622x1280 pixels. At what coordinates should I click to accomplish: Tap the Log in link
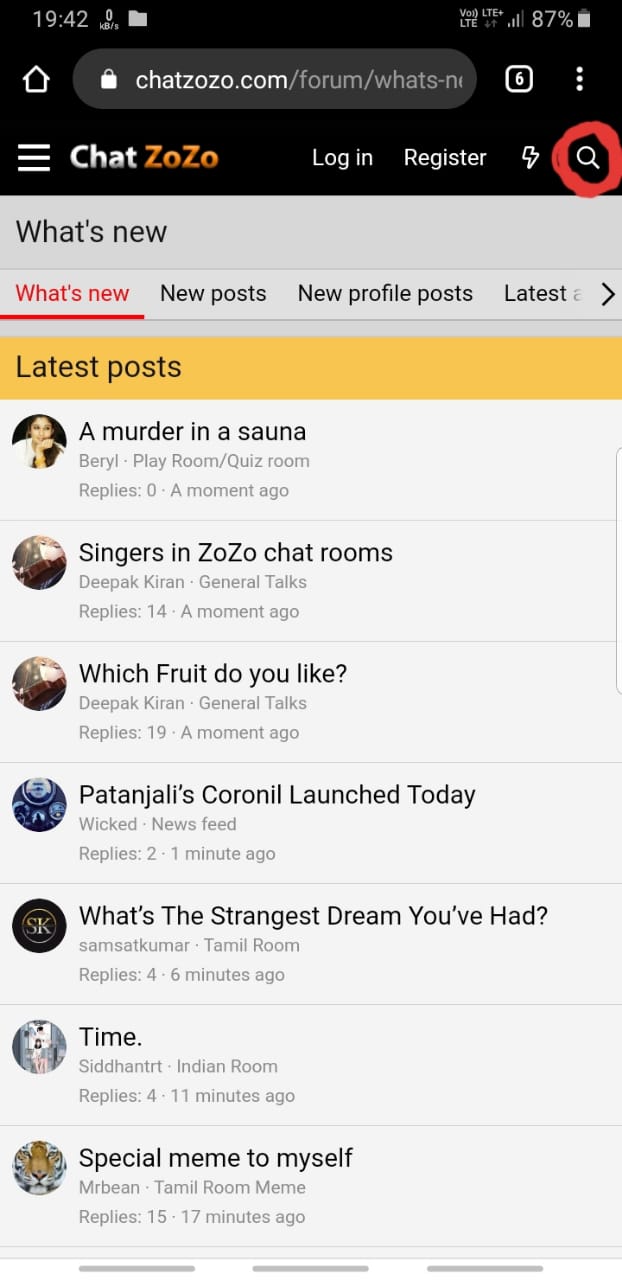click(x=342, y=158)
